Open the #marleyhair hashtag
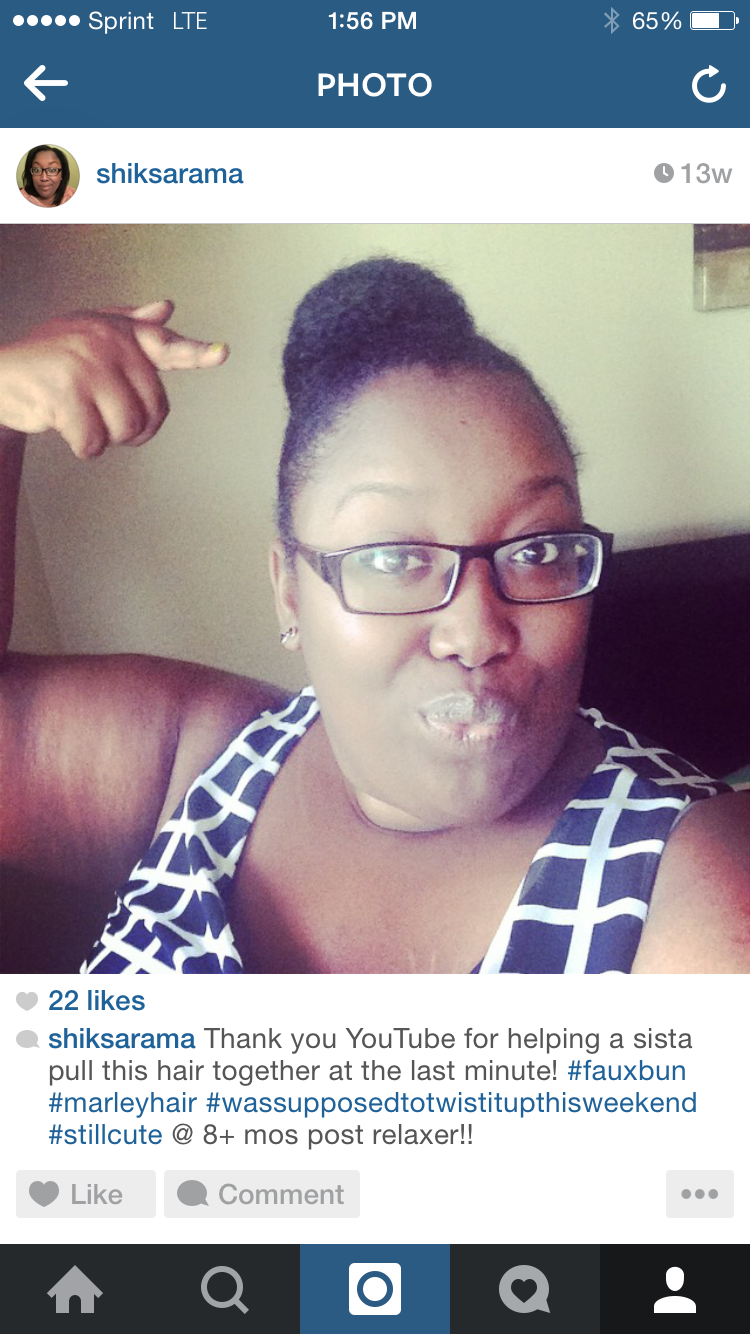Viewport: 750px width, 1334px height. [x=122, y=1103]
